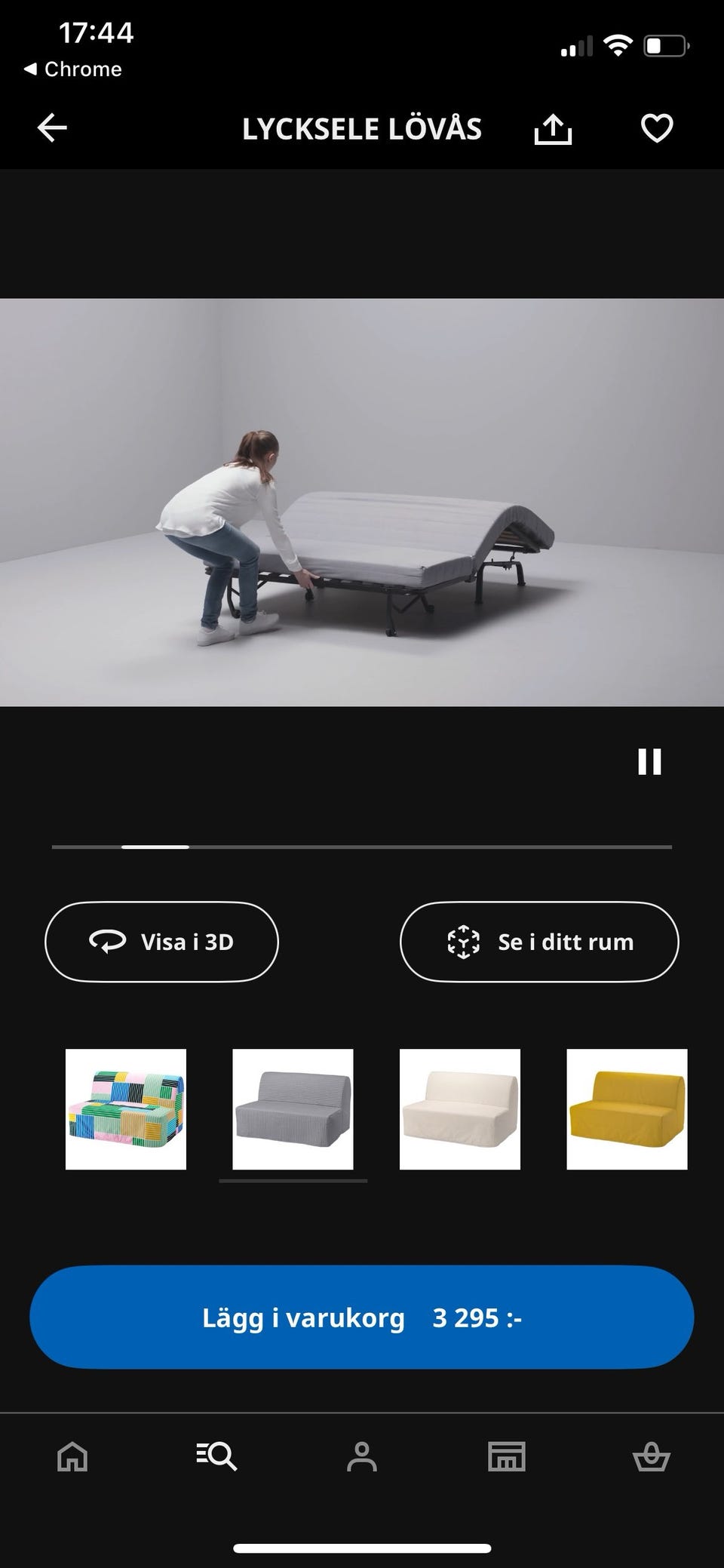The height and width of the screenshot is (1568, 724).
Task: Add product to favorites with heart
Action: point(656,128)
